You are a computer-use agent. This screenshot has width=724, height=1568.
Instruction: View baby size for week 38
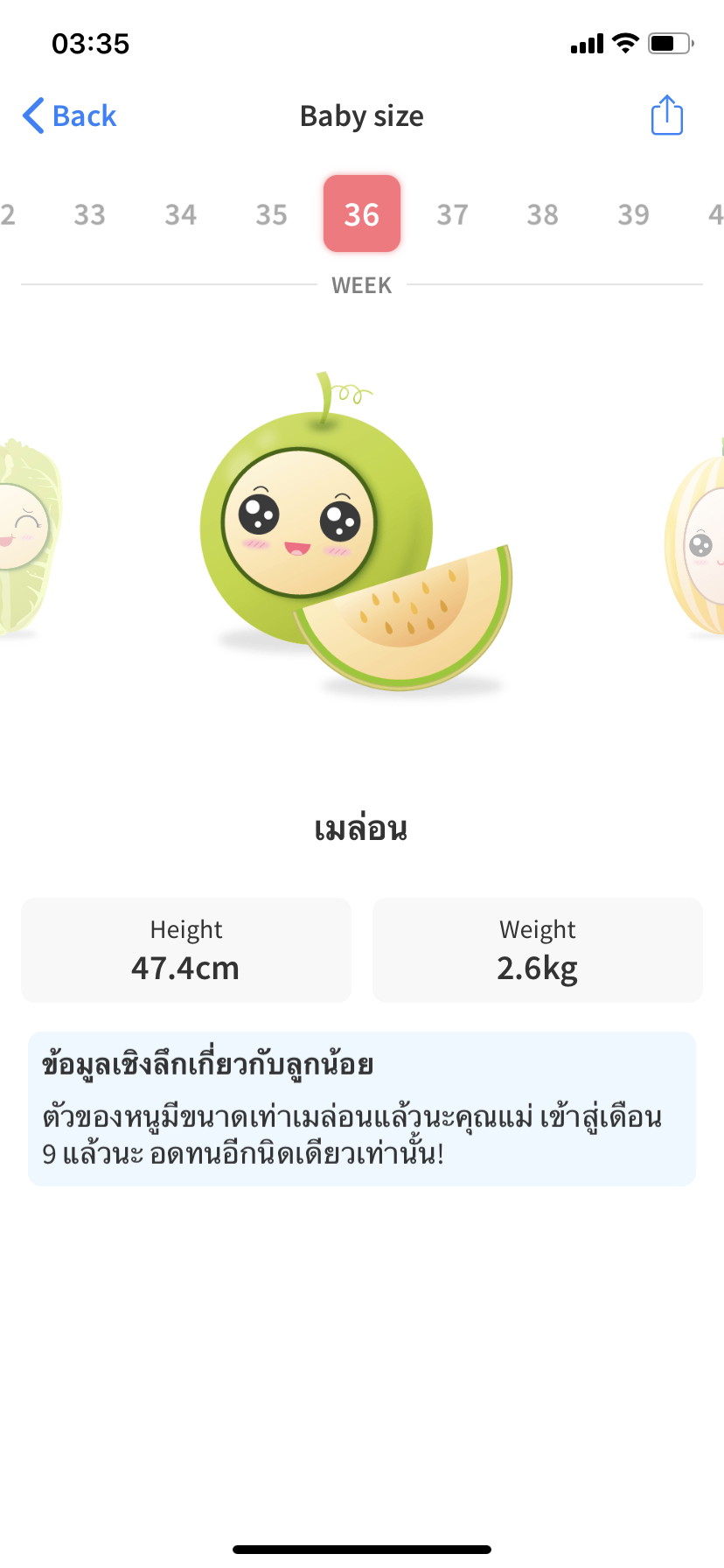[543, 214]
